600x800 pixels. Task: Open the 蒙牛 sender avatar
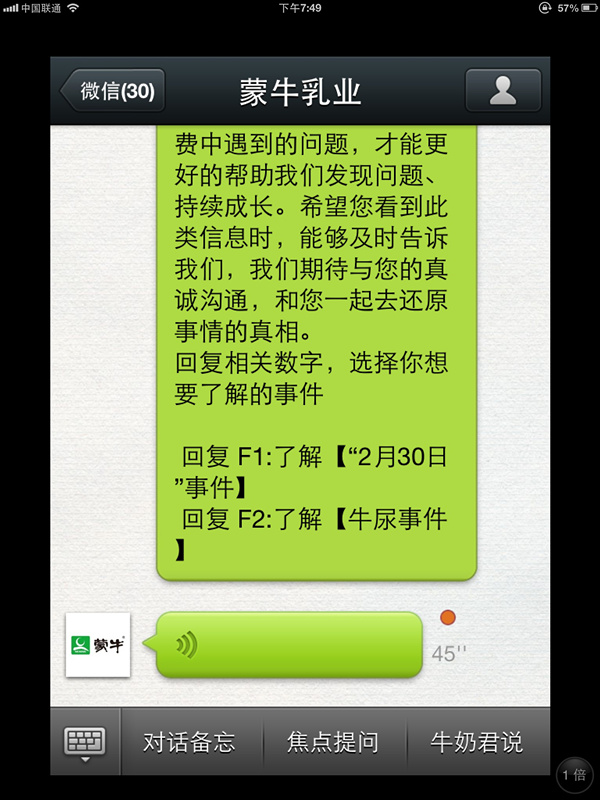(x=97, y=644)
